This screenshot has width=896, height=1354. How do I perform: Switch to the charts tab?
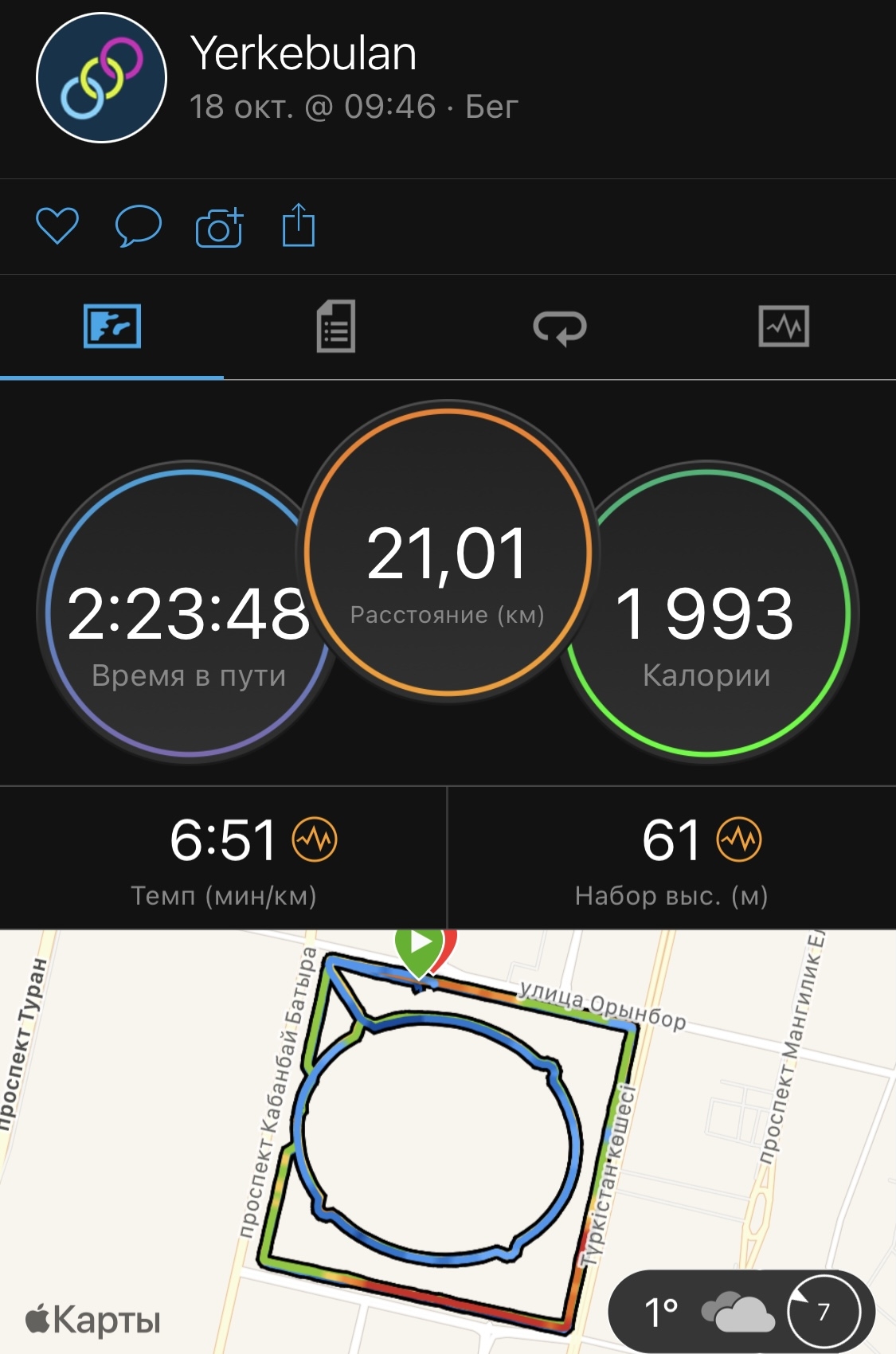[784, 327]
